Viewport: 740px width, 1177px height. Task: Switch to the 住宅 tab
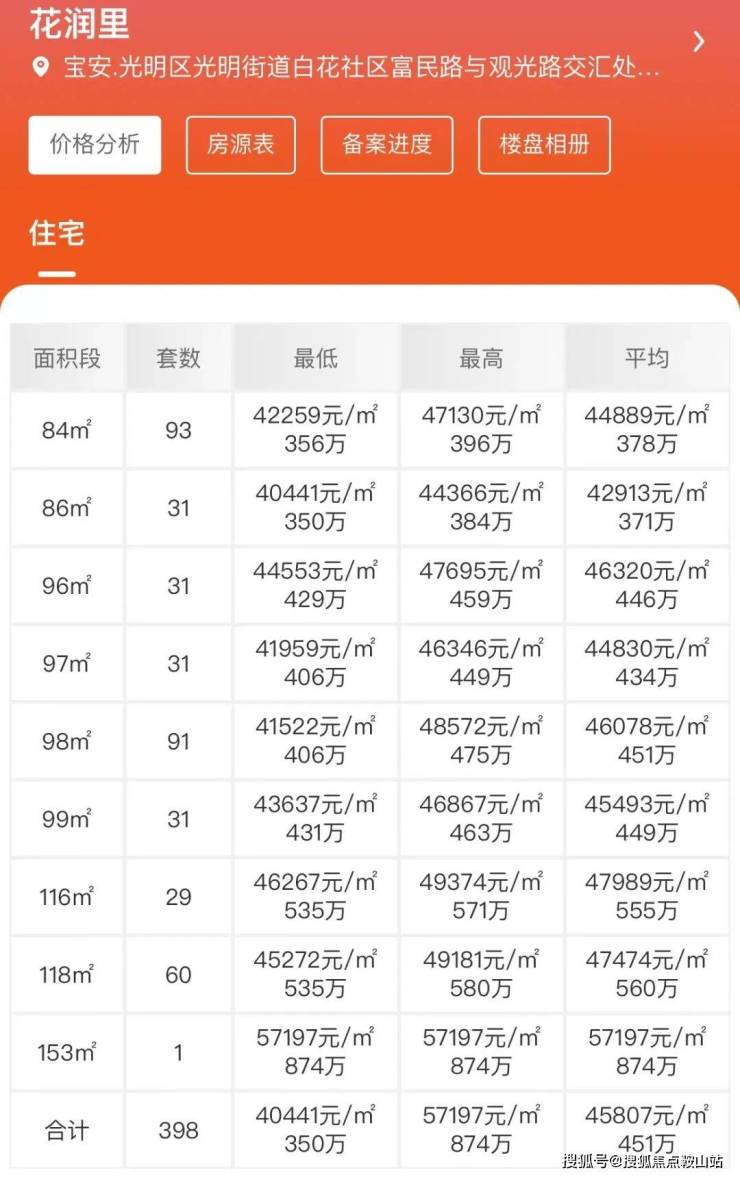57,234
